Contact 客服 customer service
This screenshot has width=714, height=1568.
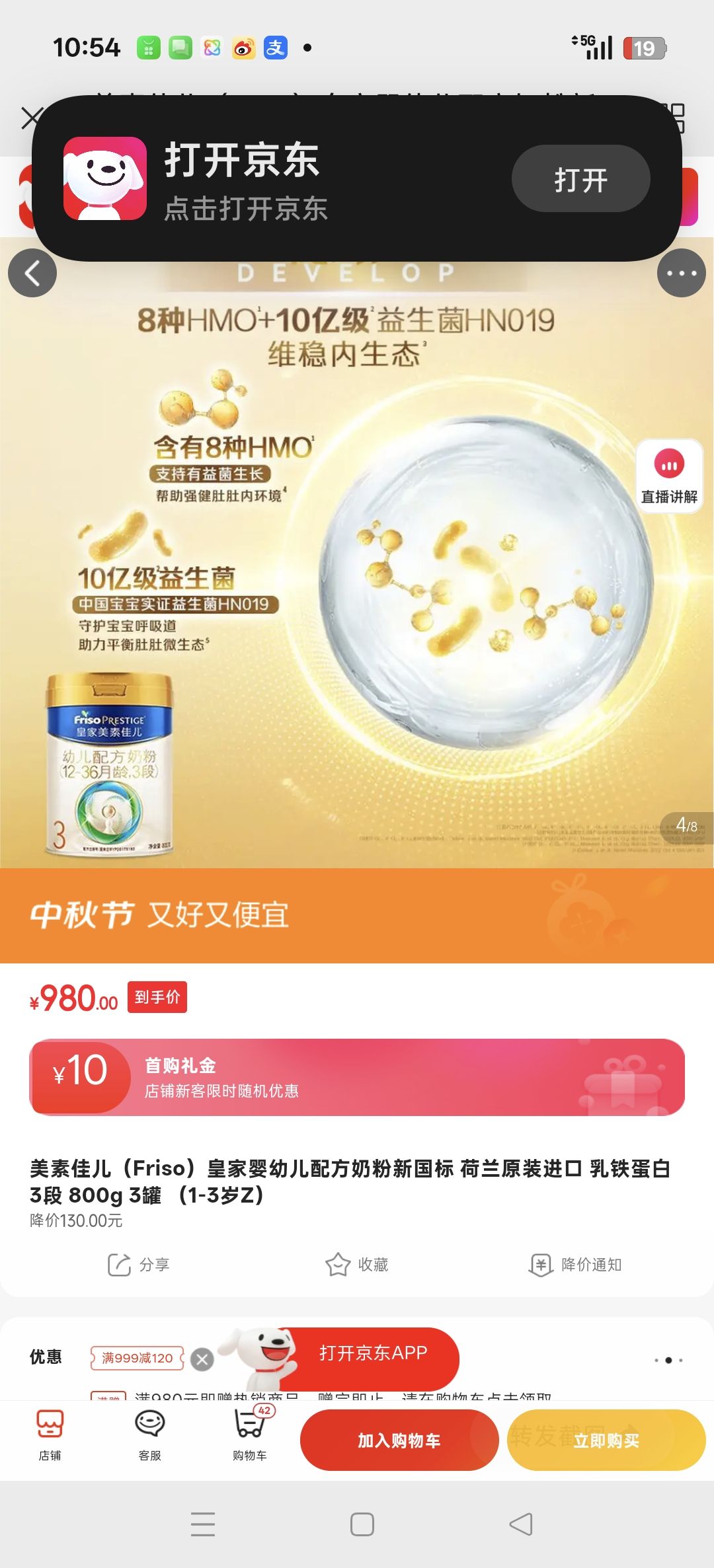[150, 1433]
